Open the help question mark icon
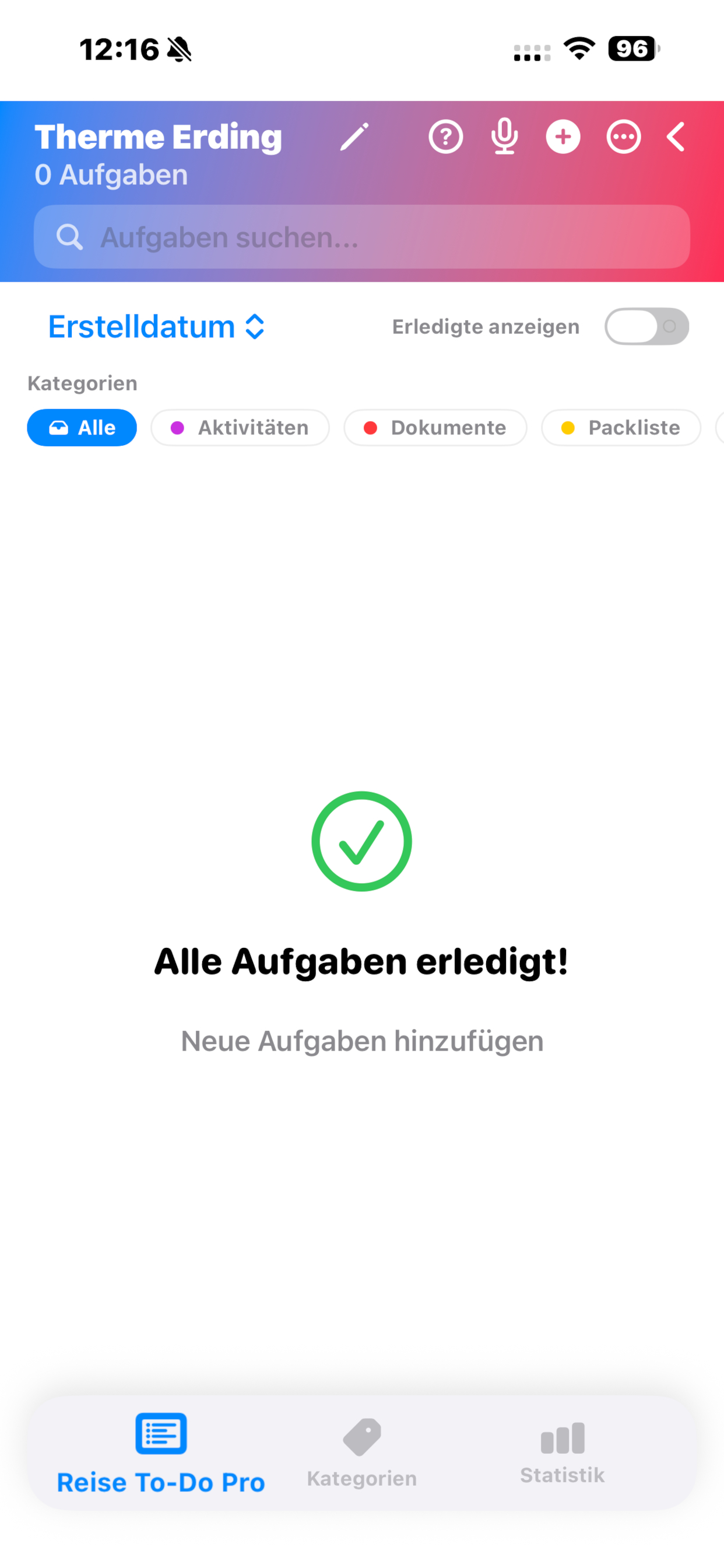The height and width of the screenshot is (1568, 724). click(445, 136)
